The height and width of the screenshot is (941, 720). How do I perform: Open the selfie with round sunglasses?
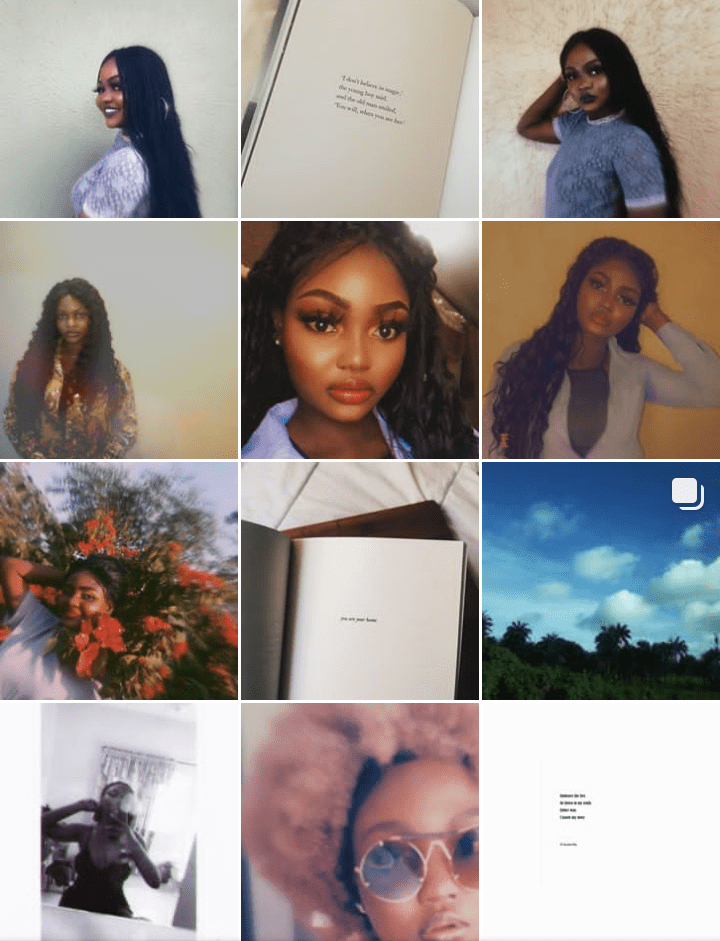tap(360, 820)
